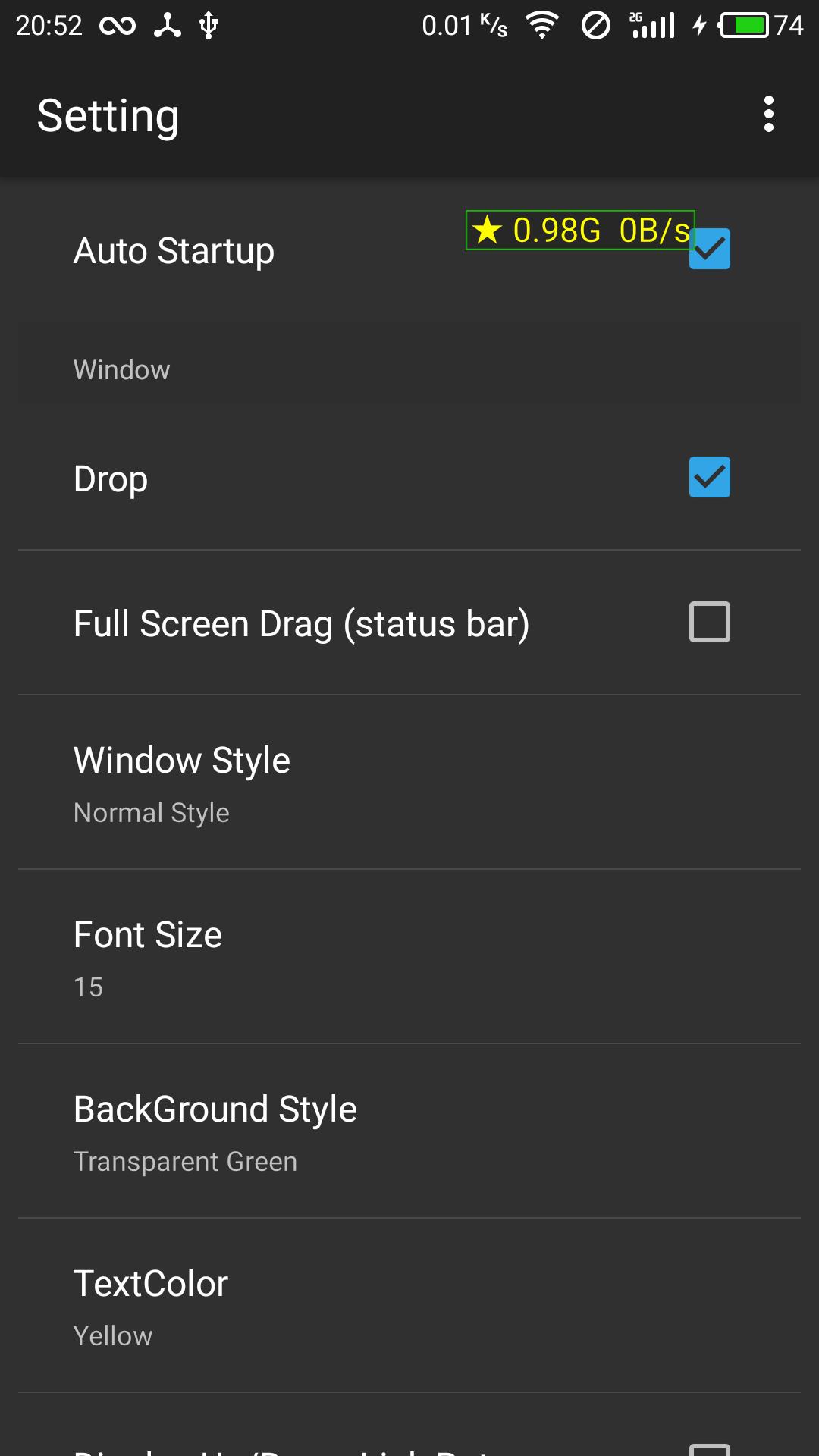Click the Window section header
Screen dimensions: 819x1456
[121, 369]
